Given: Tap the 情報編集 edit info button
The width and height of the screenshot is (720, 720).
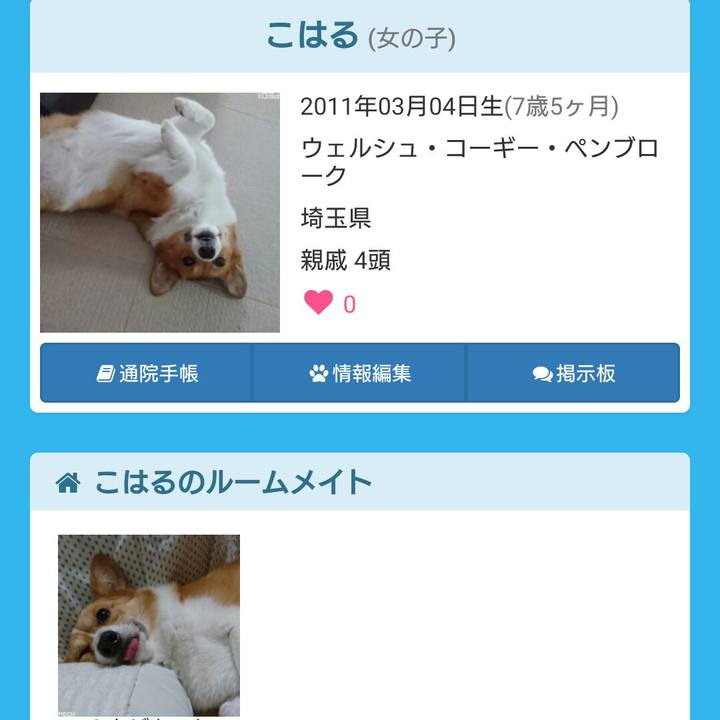Looking at the screenshot, I should [x=360, y=374].
